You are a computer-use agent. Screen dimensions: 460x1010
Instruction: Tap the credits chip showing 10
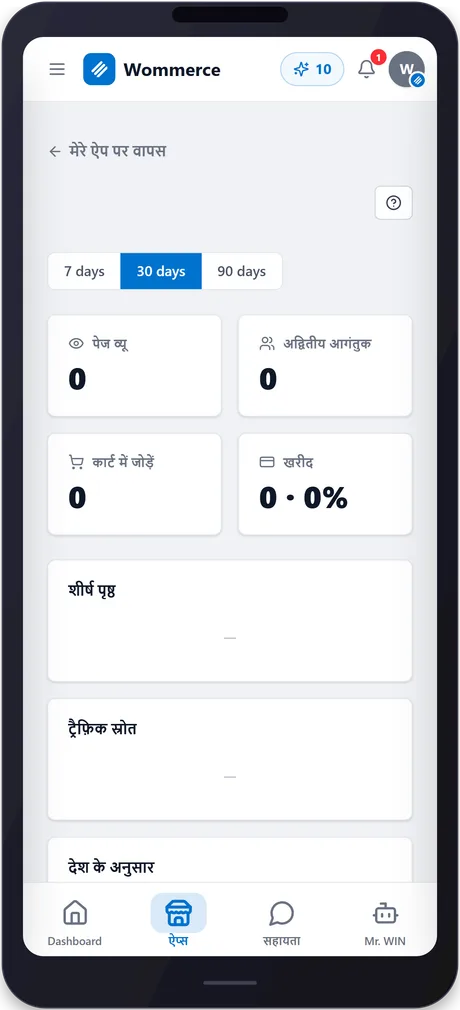(x=312, y=69)
